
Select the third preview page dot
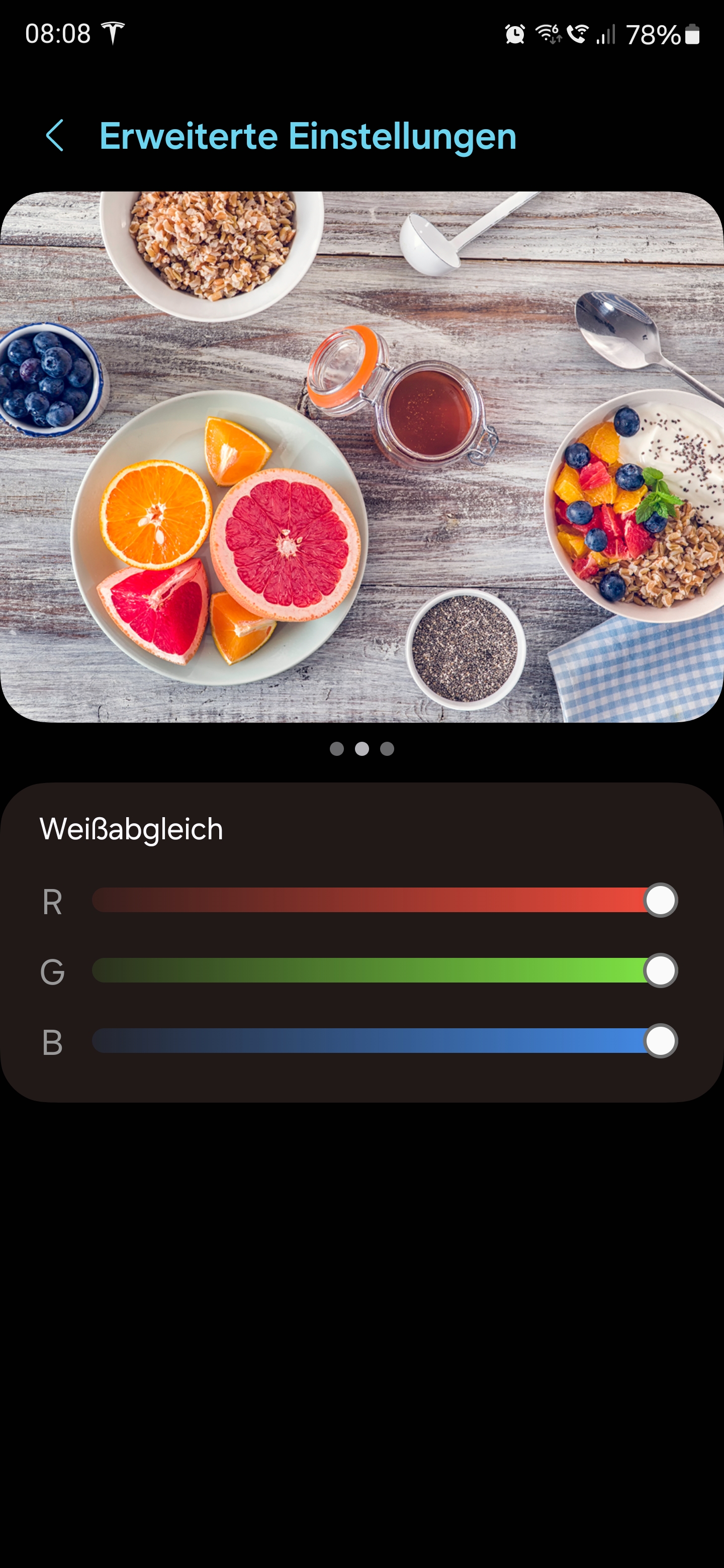click(x=387, y=749)
